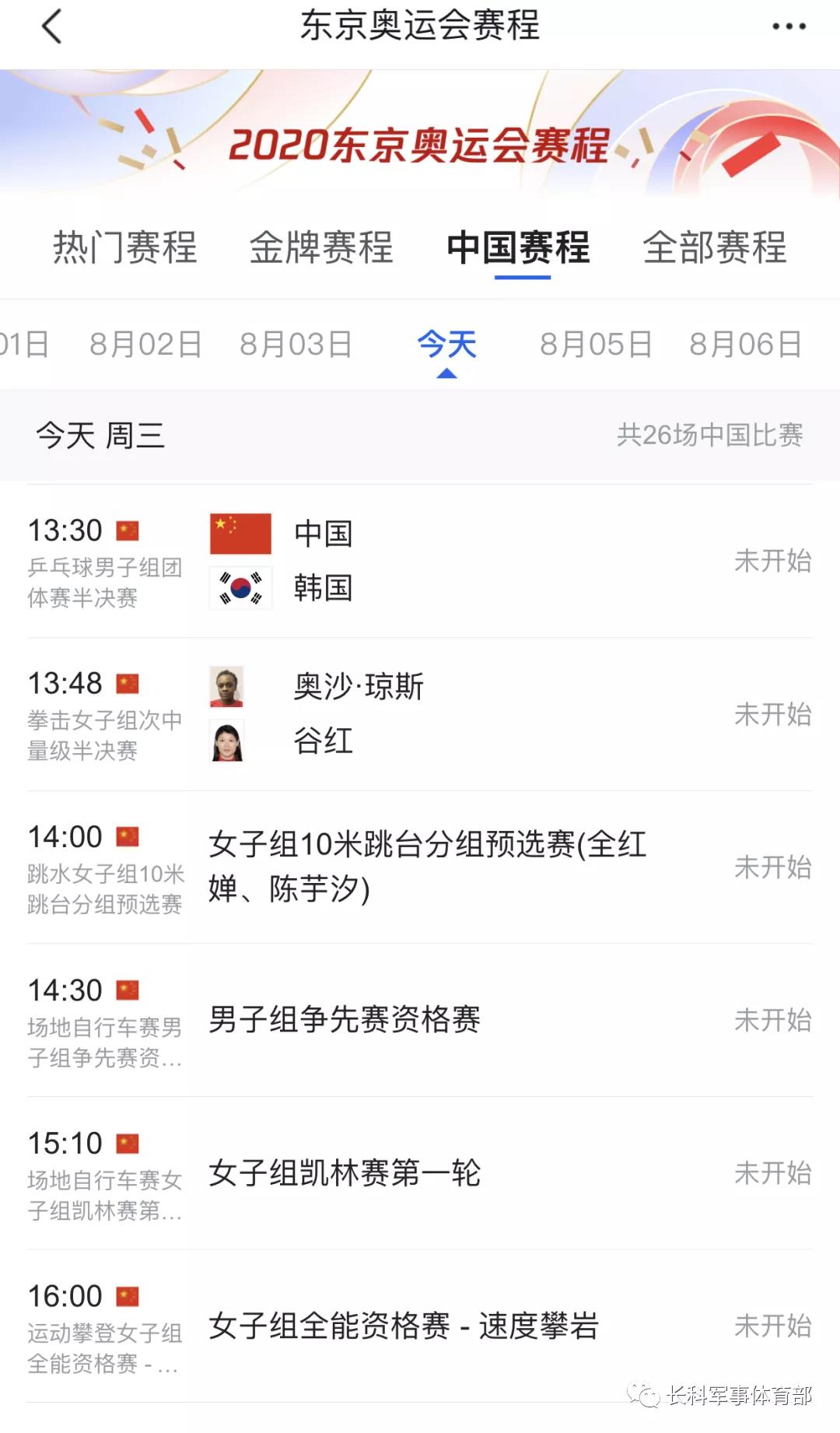Image resolution: width=840 pixels, height=1433 pixels.
Task: Select the 8月02日 date
Action: (145, 344)
